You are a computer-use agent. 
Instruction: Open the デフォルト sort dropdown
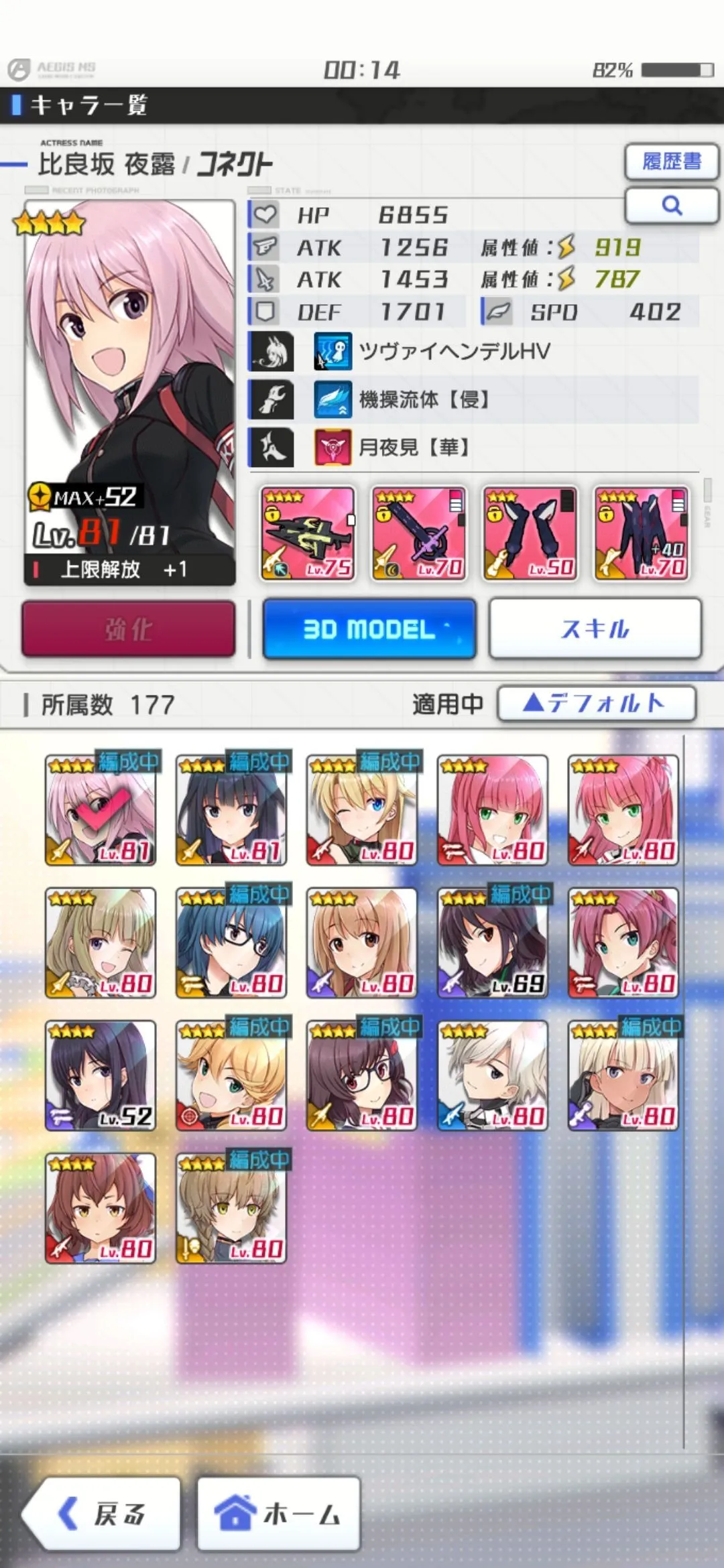[x=596, y=704]
